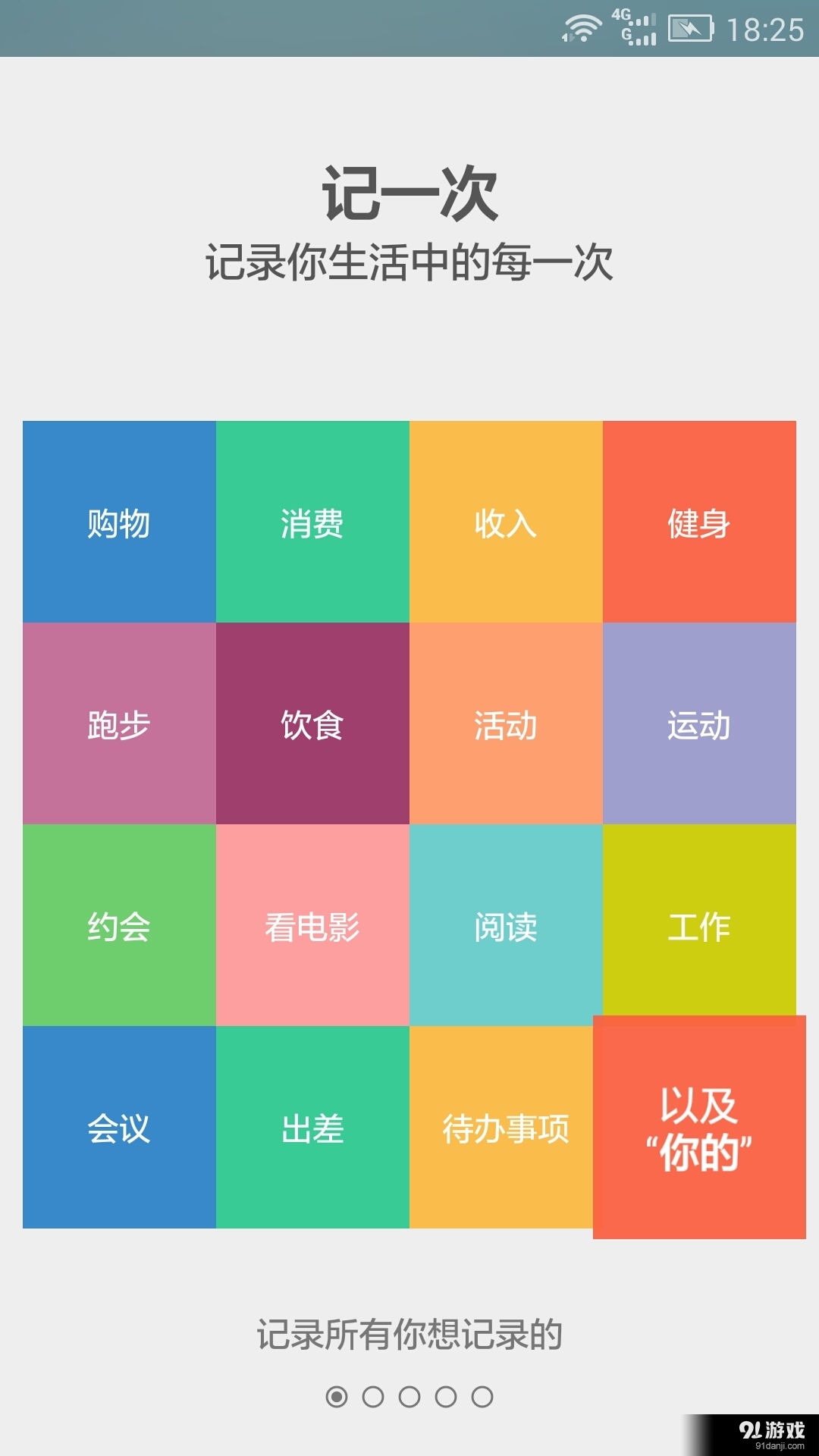The image size is (819, 1456).
Task: Select the 购物 (Shopping) tile
Action: (x=118, y=522)
